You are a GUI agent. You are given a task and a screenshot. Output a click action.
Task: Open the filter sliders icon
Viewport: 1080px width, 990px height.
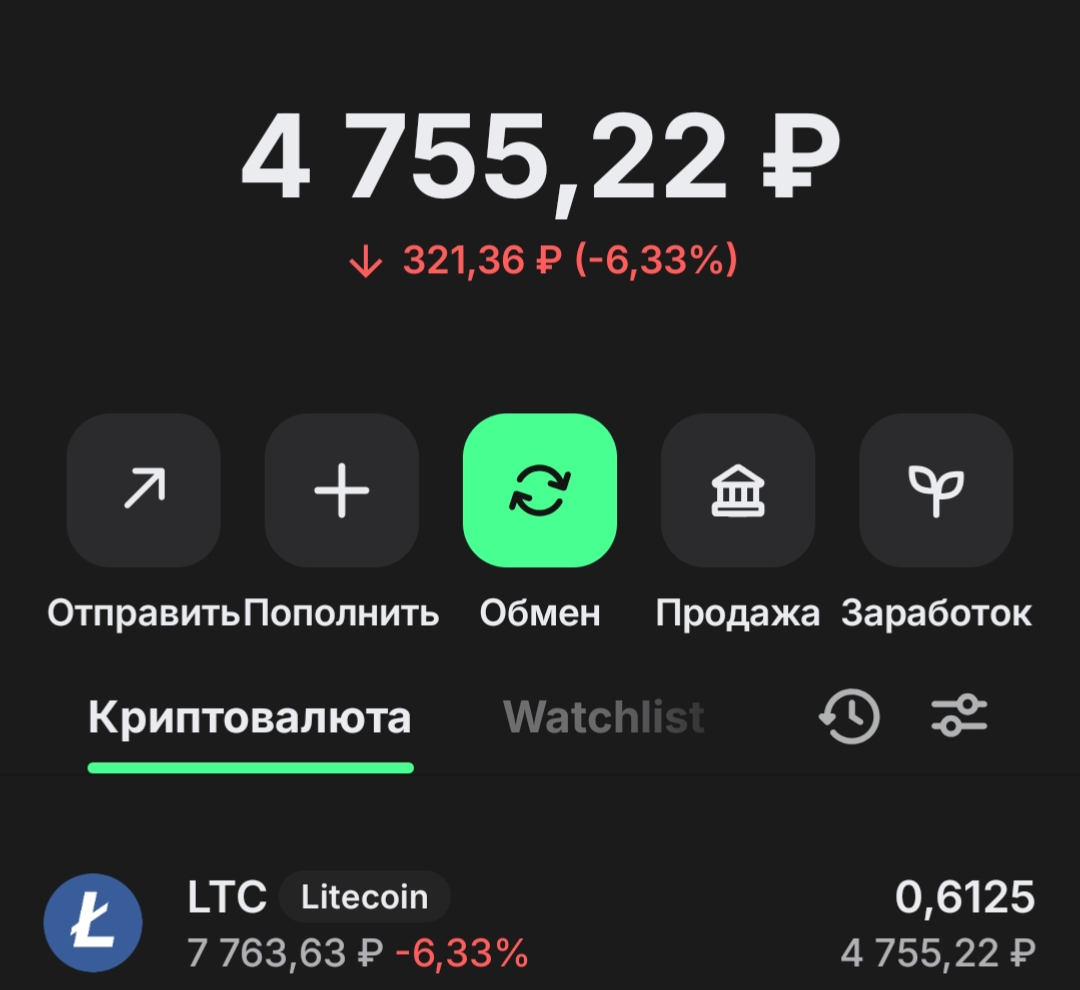tap(959, 716)
